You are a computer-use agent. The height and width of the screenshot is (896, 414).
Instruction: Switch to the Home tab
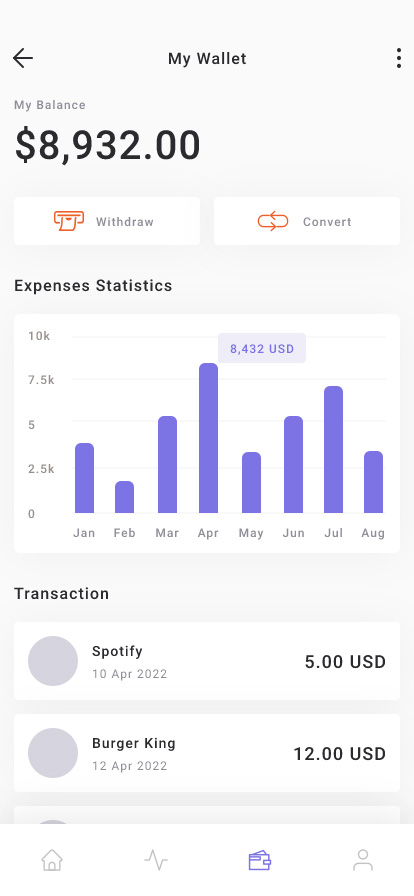pyautogui.click(x=52, y=859)
